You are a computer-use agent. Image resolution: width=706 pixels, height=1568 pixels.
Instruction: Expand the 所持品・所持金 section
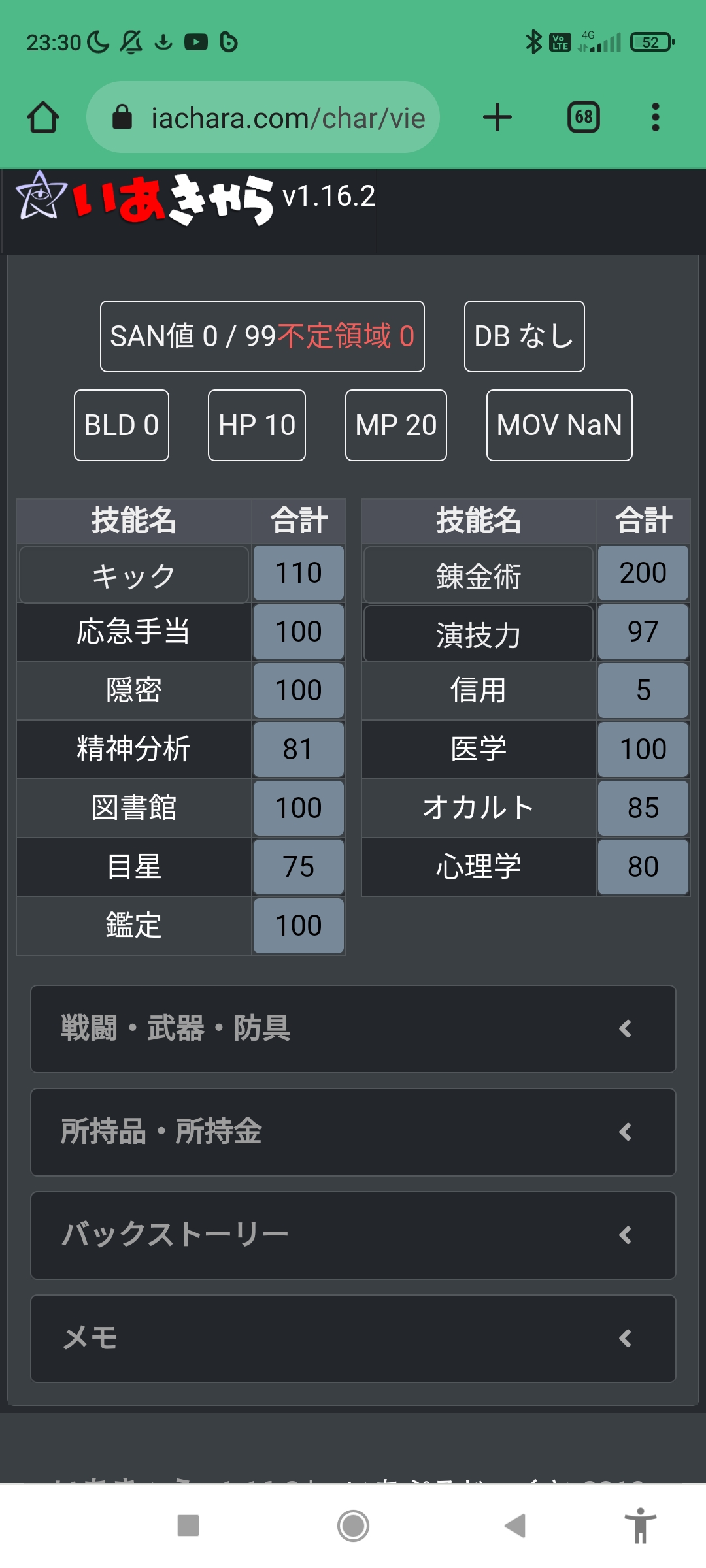353,1132
